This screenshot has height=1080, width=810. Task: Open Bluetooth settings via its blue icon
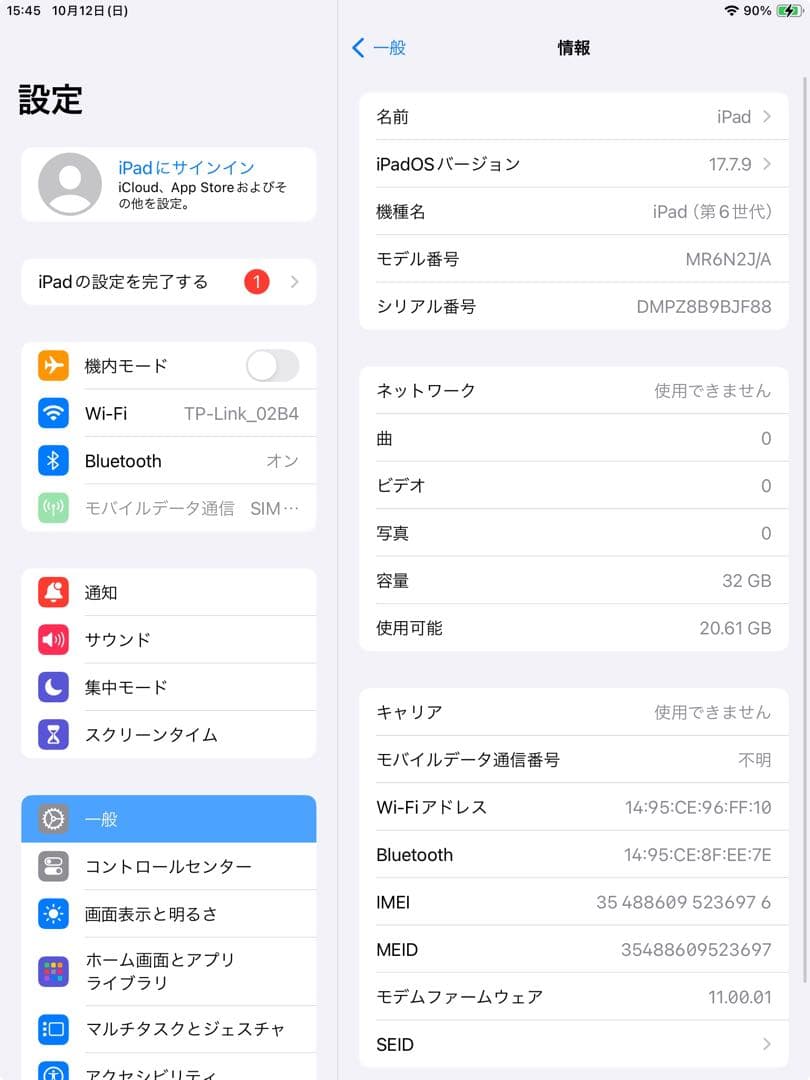tap(53, 461)
